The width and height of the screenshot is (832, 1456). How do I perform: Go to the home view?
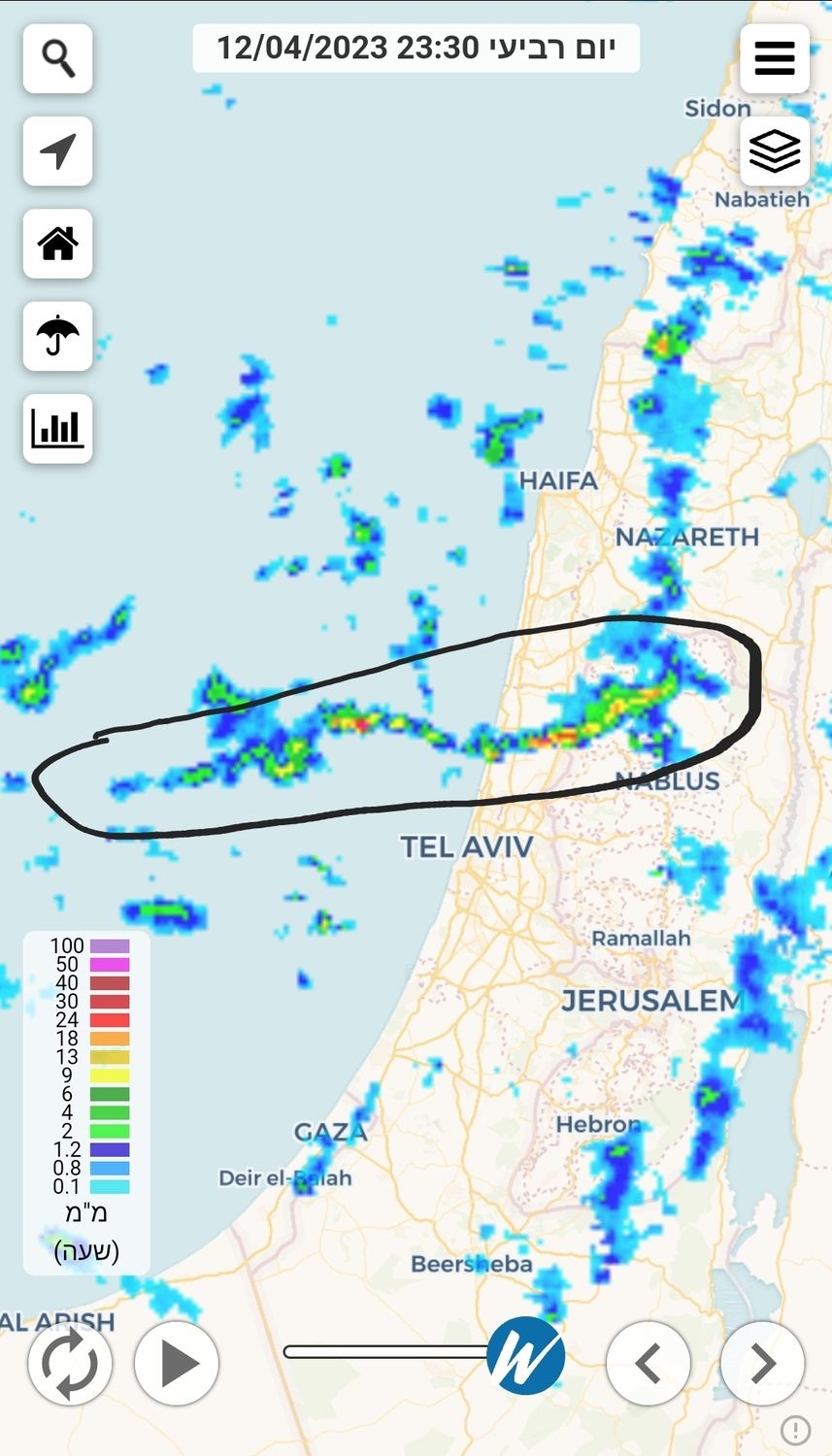(58, 244)
